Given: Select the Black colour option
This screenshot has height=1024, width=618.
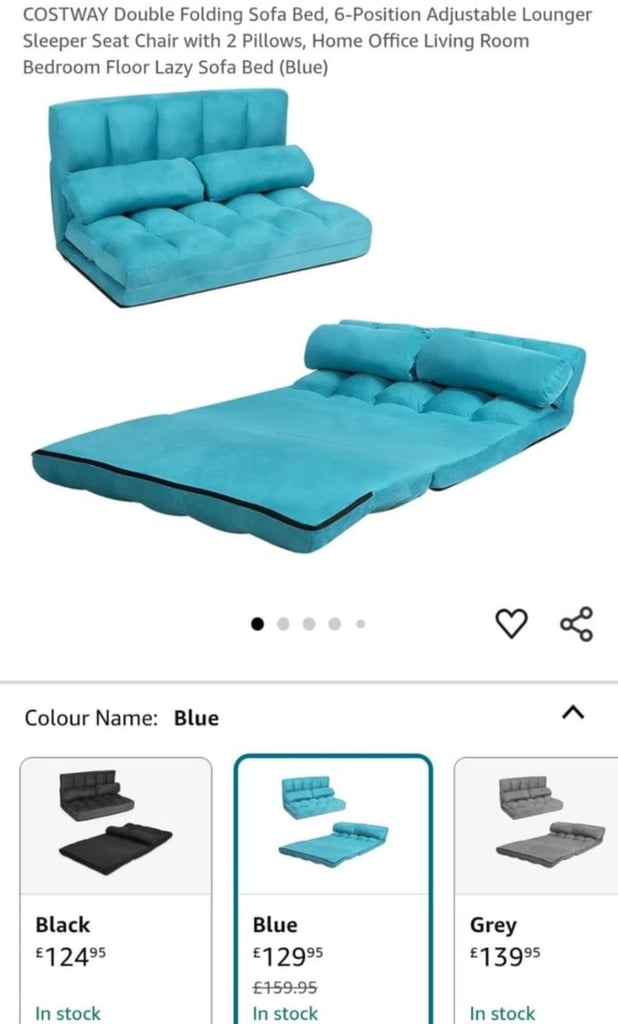Looking at the screenshot, I should pyautogui.click(x=116, y=890).
